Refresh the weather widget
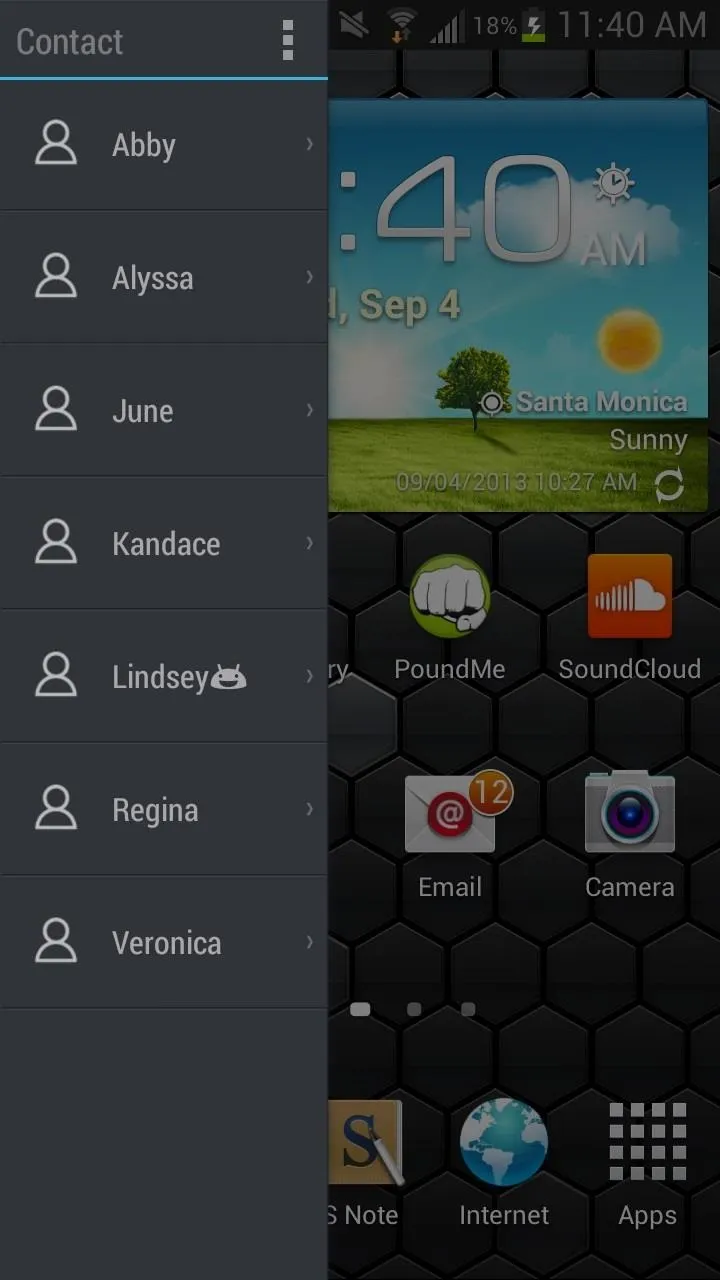 click(x=669, y=485)
